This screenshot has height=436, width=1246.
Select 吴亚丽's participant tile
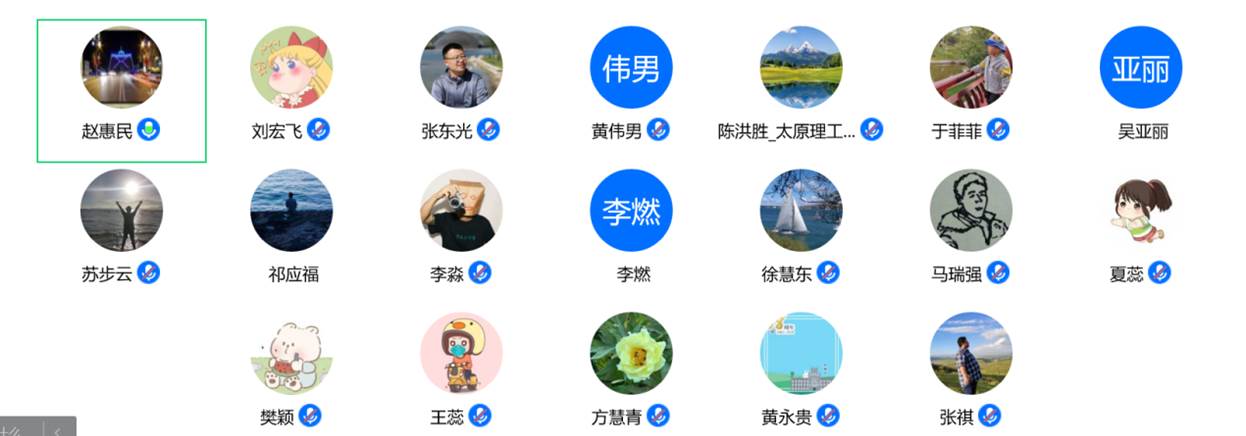(x=1141, y=68)
